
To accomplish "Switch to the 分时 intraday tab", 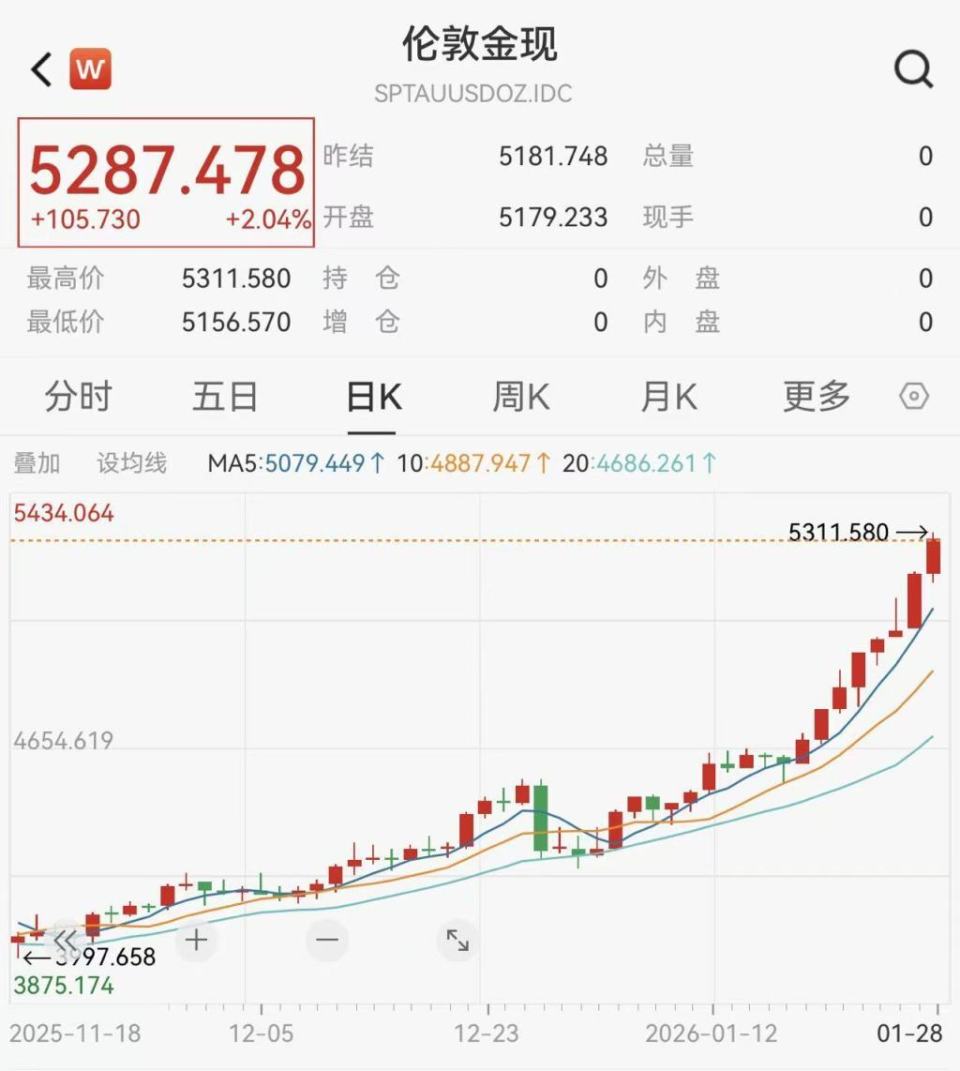I will point(80,396).
